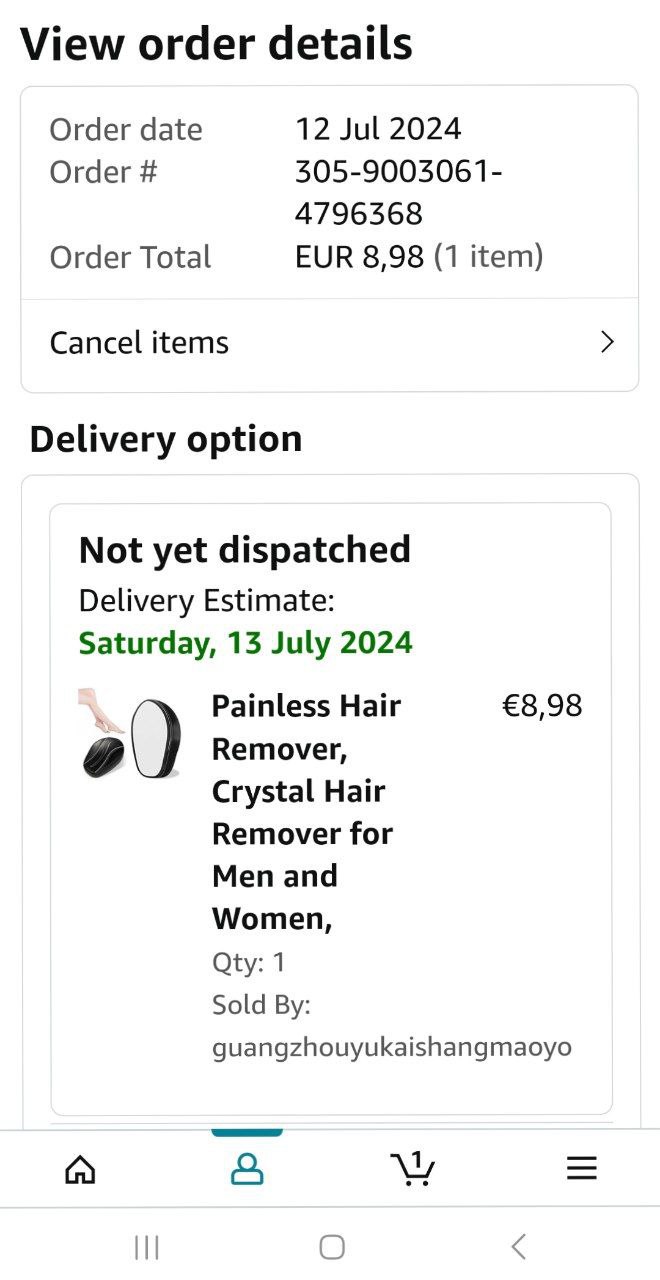Go to the Home tab
The height and width of the screenshot is (1280, 660).
[80, 1168]
